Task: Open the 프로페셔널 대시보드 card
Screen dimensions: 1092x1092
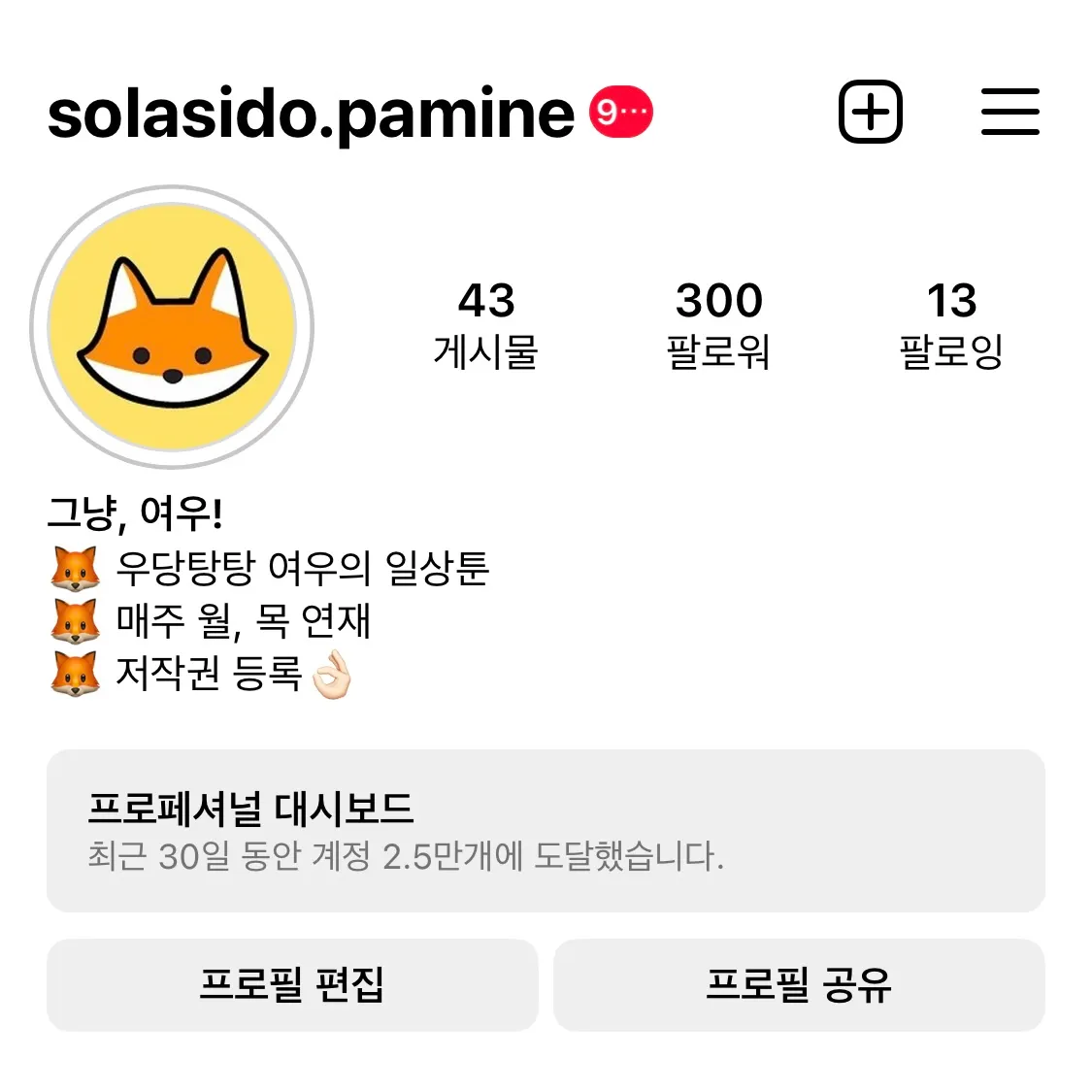Action: 546,830
